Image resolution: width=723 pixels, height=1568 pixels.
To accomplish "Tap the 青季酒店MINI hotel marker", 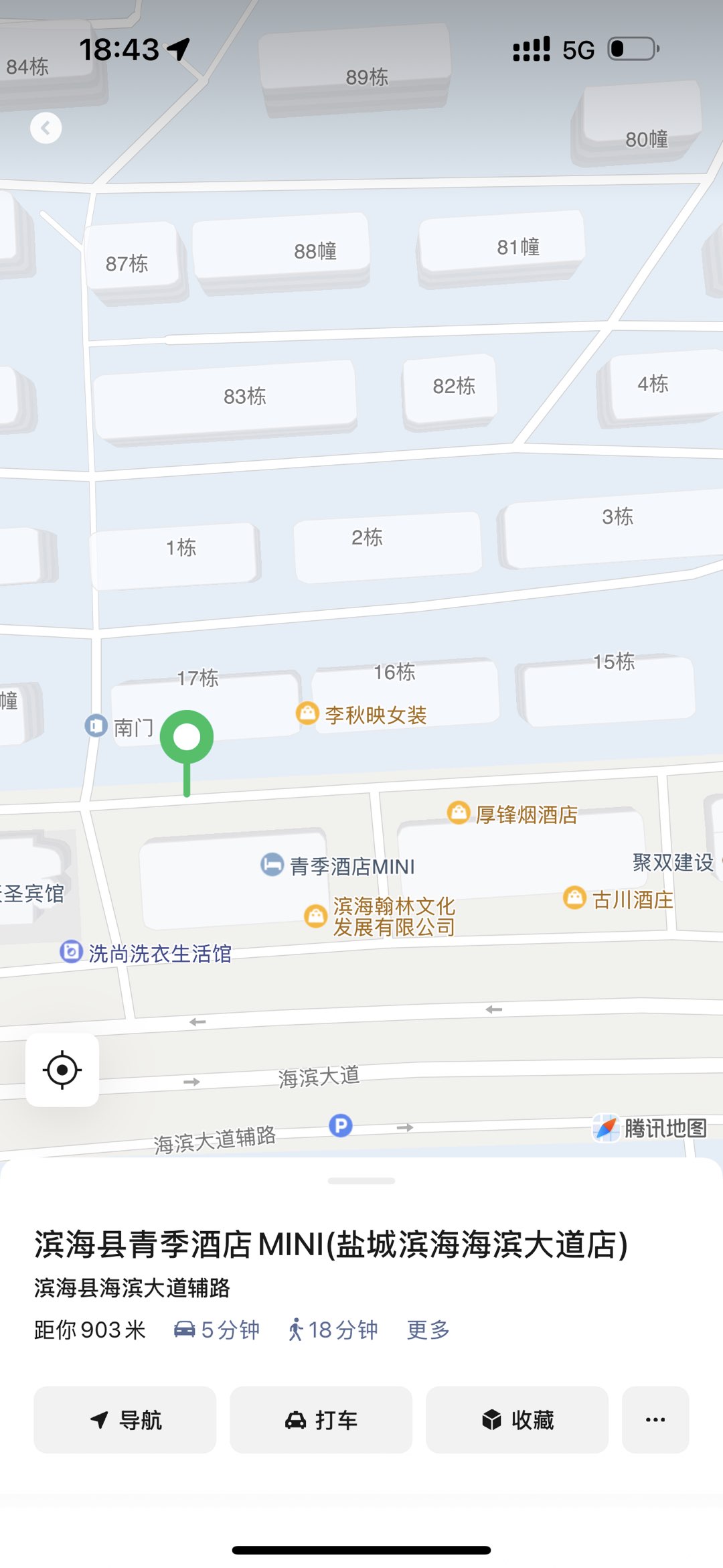I will pos(272,865).
